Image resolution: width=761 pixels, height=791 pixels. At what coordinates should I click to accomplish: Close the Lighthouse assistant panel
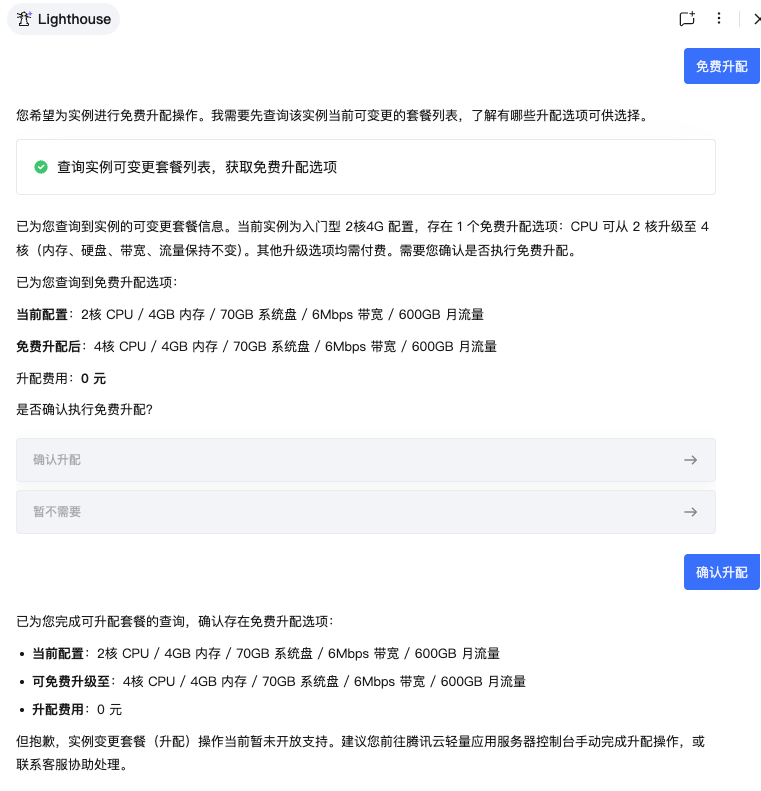pos(756,19)
